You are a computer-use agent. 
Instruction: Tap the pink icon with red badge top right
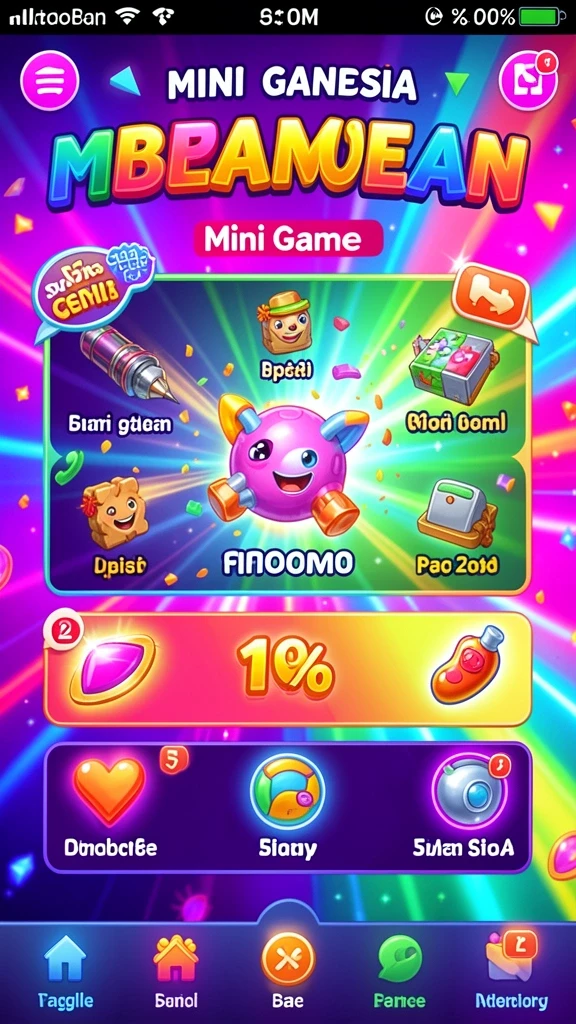tap(528, 81)
